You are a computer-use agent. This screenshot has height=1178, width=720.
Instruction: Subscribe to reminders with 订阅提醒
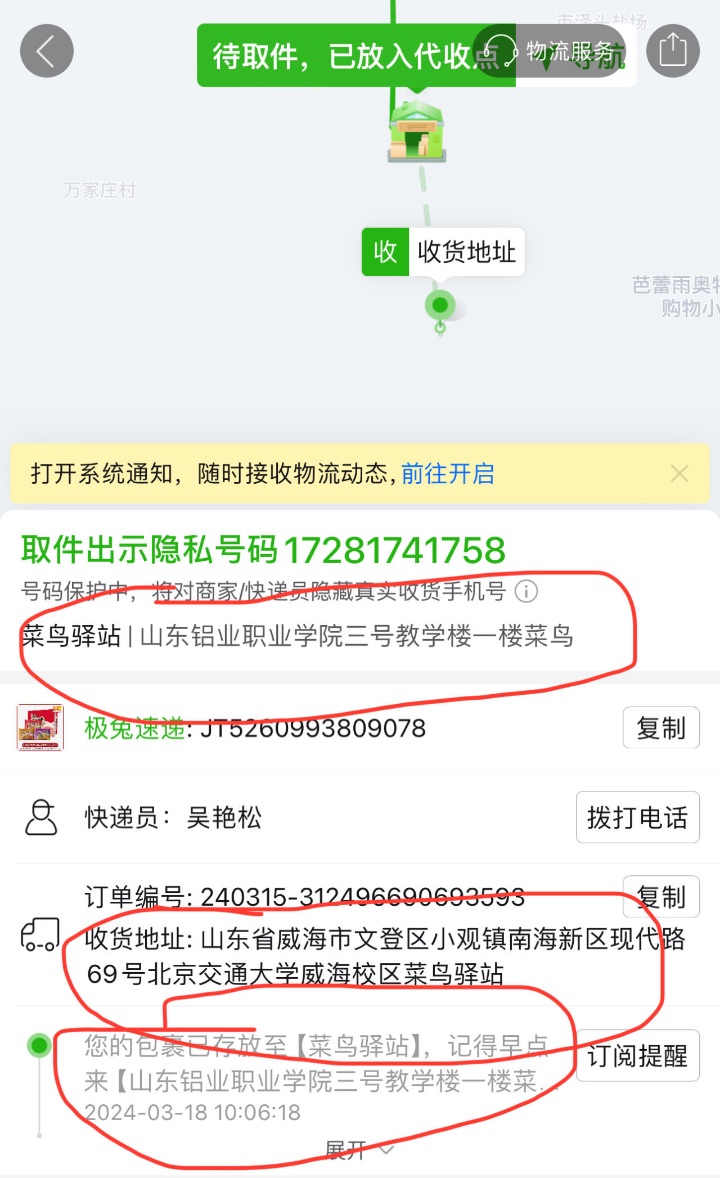point(637,1056)
